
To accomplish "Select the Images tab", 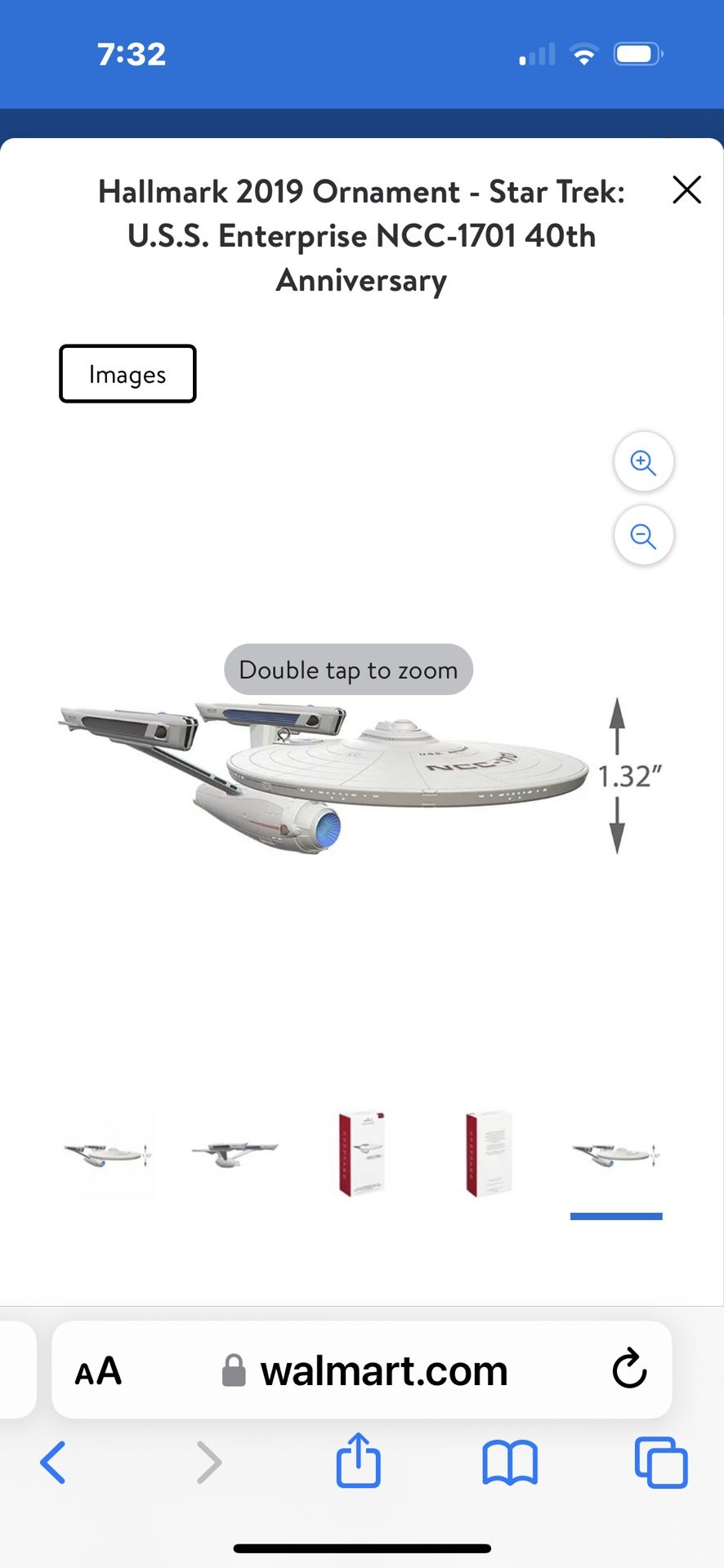I will (127, 374).
